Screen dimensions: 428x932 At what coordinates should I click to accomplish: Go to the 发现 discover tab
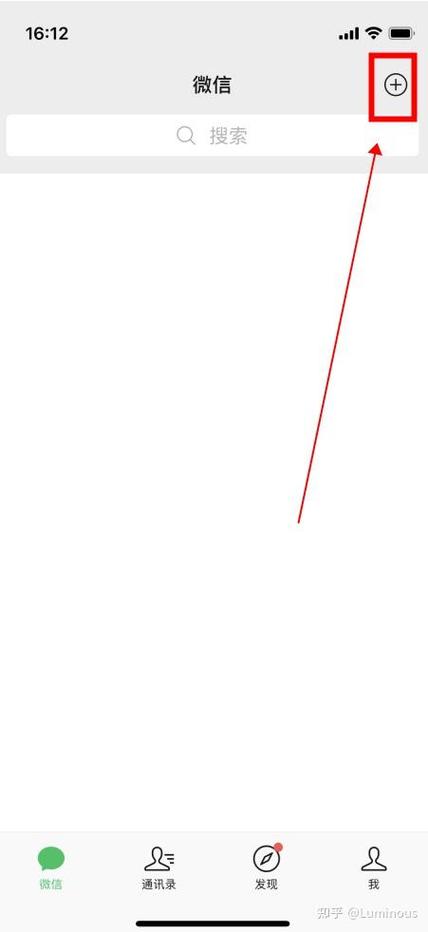tap(266, 868)
